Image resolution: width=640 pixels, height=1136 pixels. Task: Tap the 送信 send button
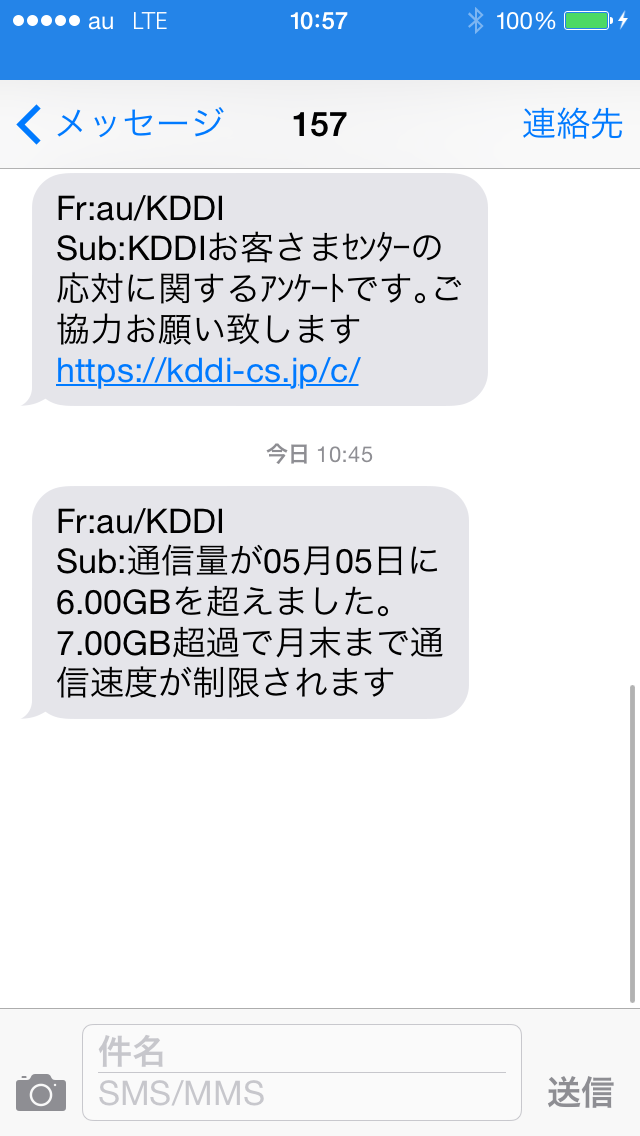point(580,1092)
